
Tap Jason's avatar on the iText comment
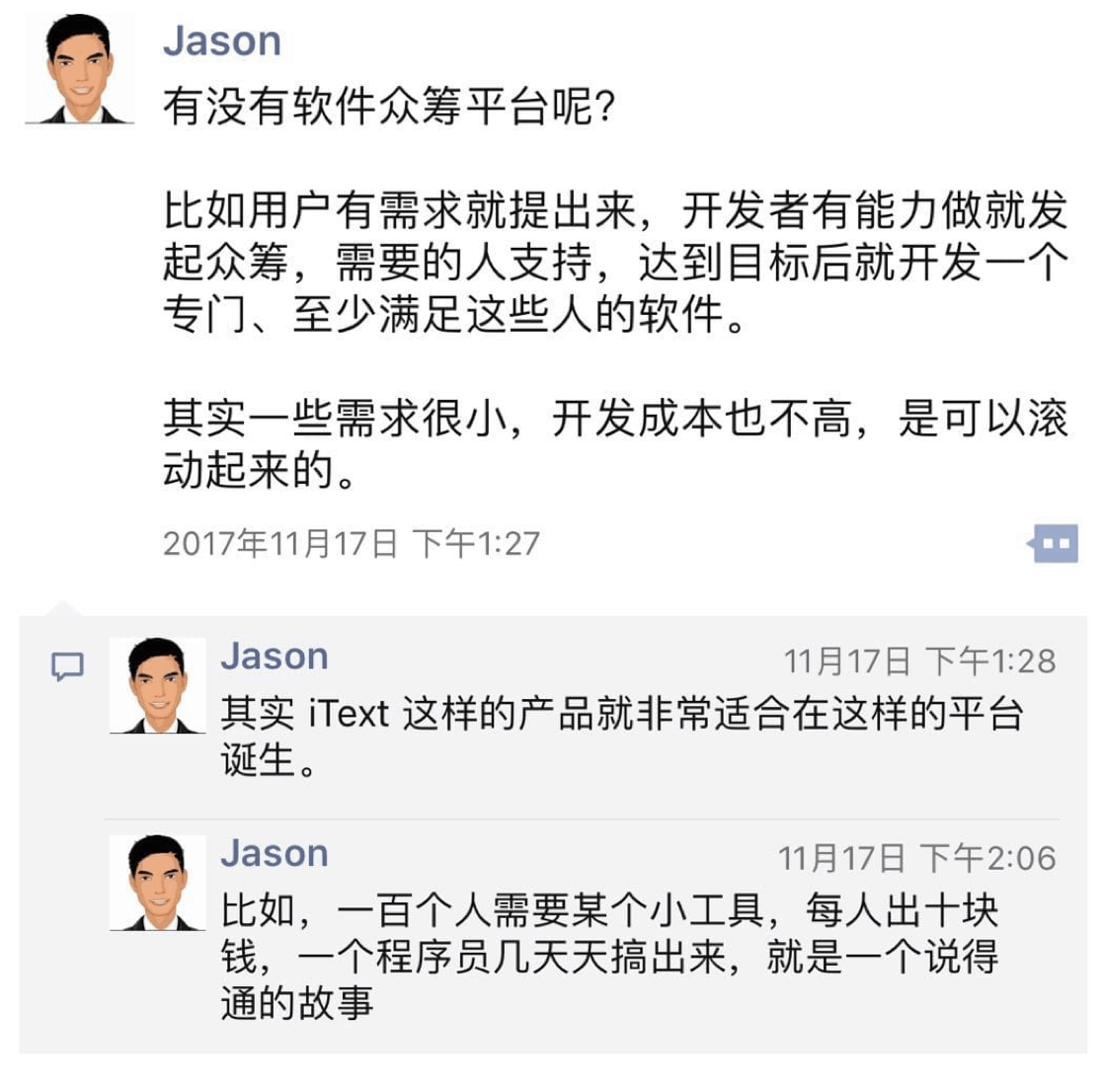pos(158,685)
